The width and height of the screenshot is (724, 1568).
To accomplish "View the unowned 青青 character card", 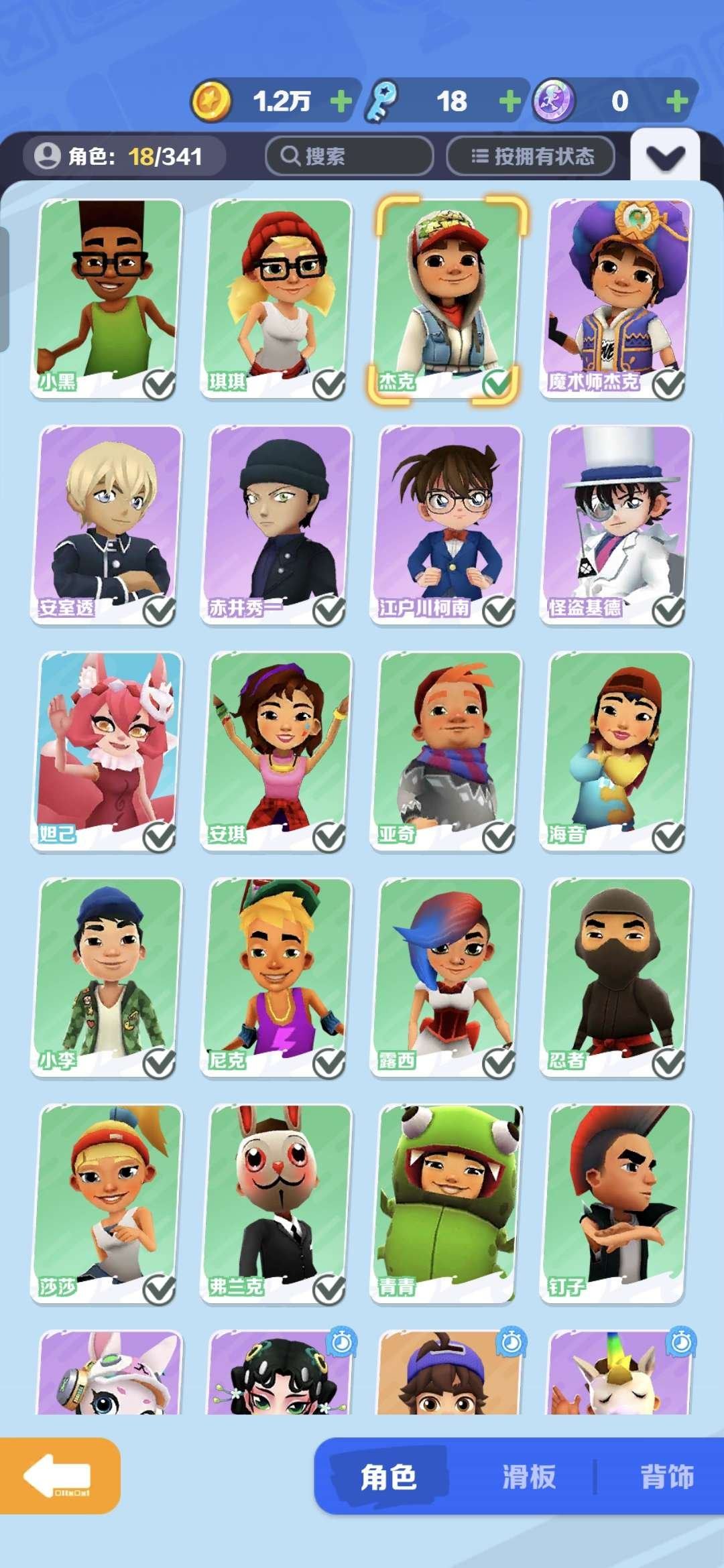I will 446,1203.
